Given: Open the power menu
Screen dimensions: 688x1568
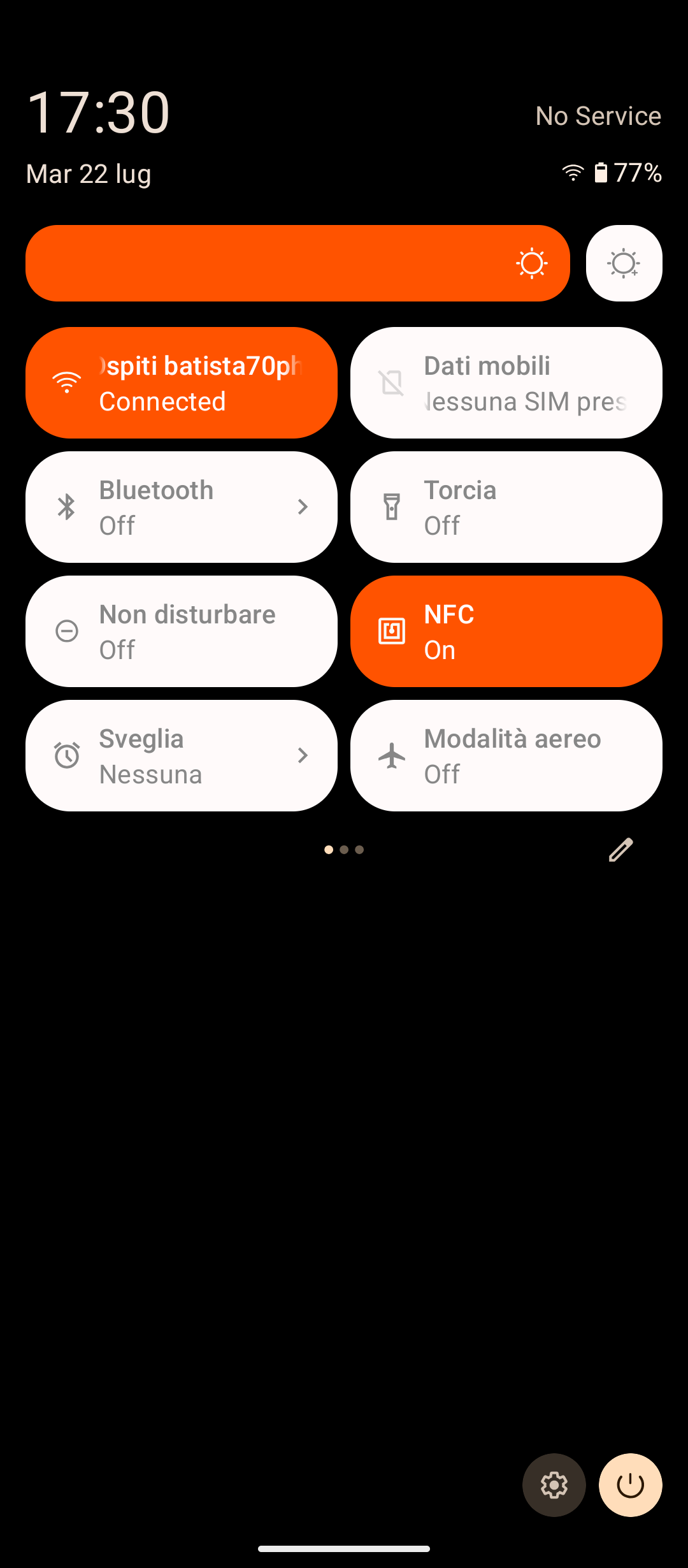Looking at the screenshot, I should pyautogui.click(x=631, y=1485).
